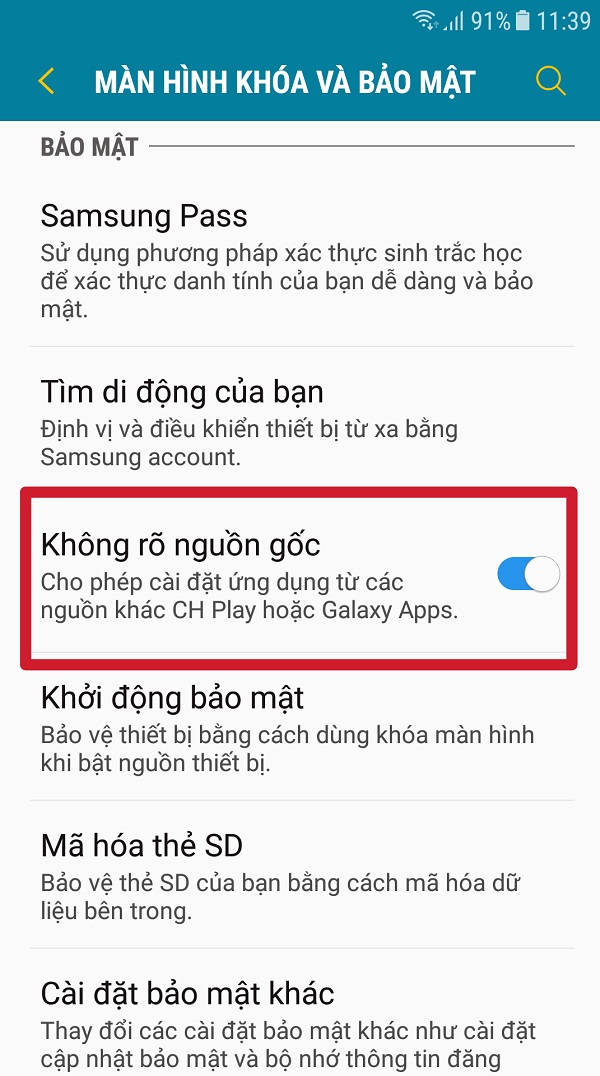600x1076 pixels.
Task: Turn off the Không rõ nguồn gốc switch
Action: point(528,574)
